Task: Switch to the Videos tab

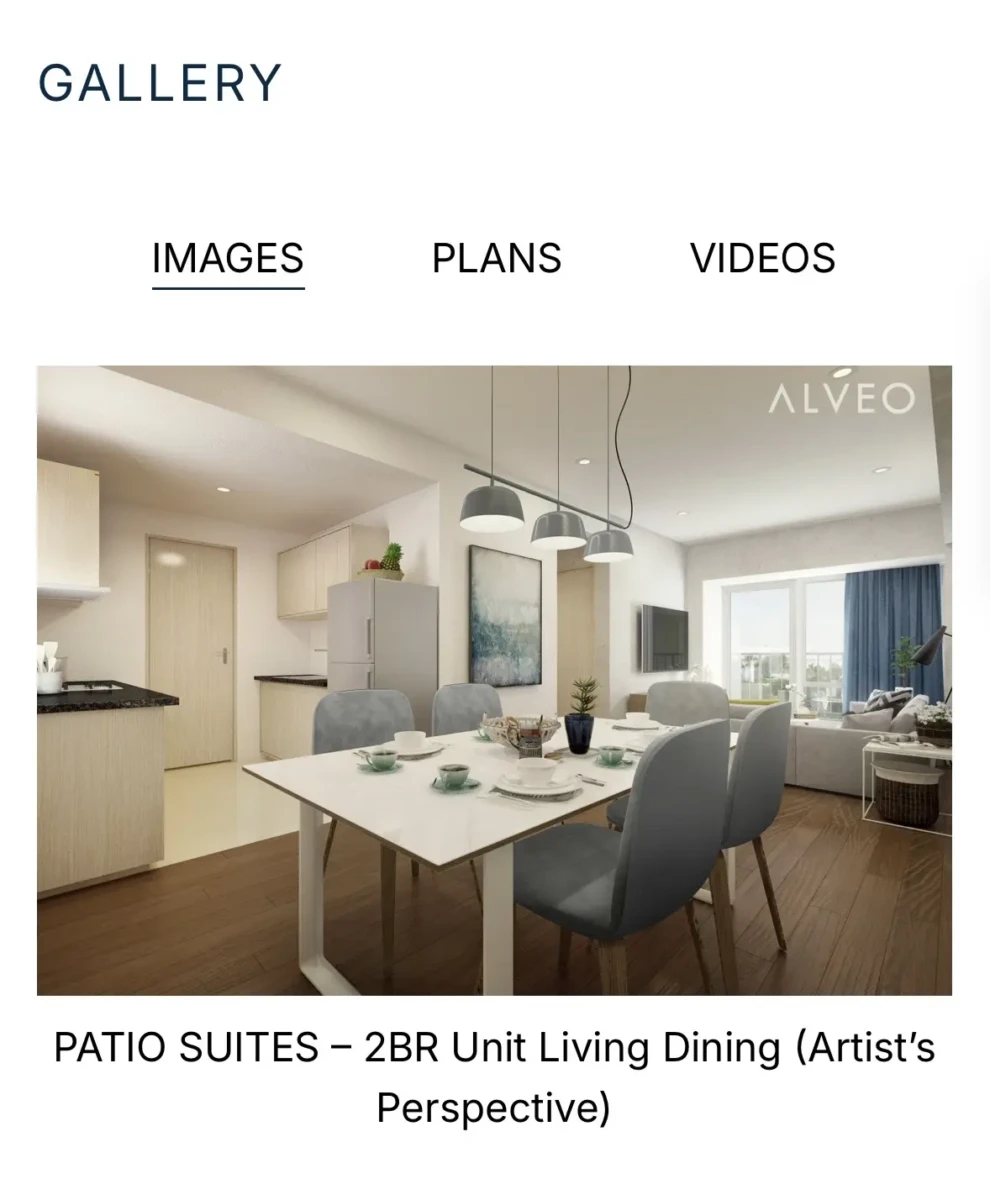Action: pos(762,259)
